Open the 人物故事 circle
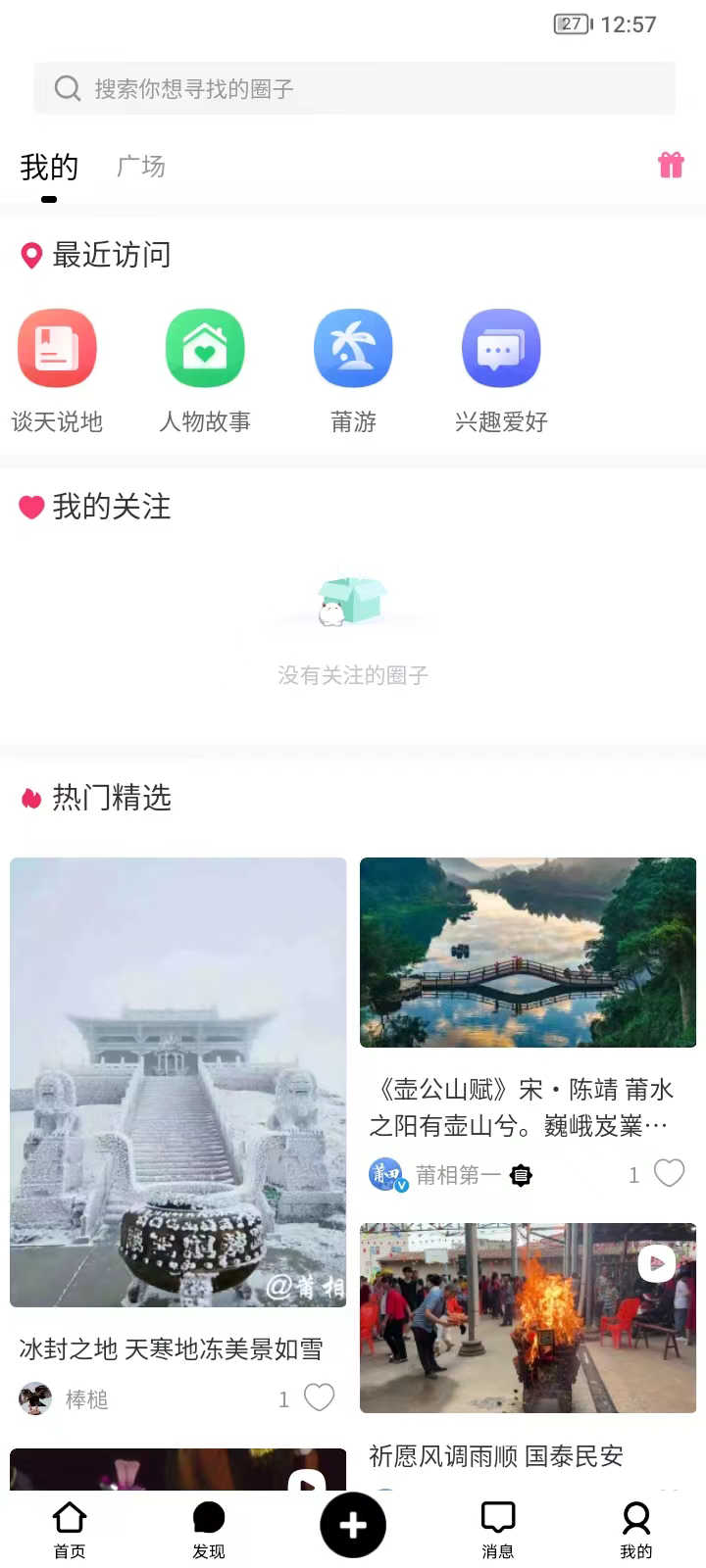706x1568 pixels. (x=205, y=349)
